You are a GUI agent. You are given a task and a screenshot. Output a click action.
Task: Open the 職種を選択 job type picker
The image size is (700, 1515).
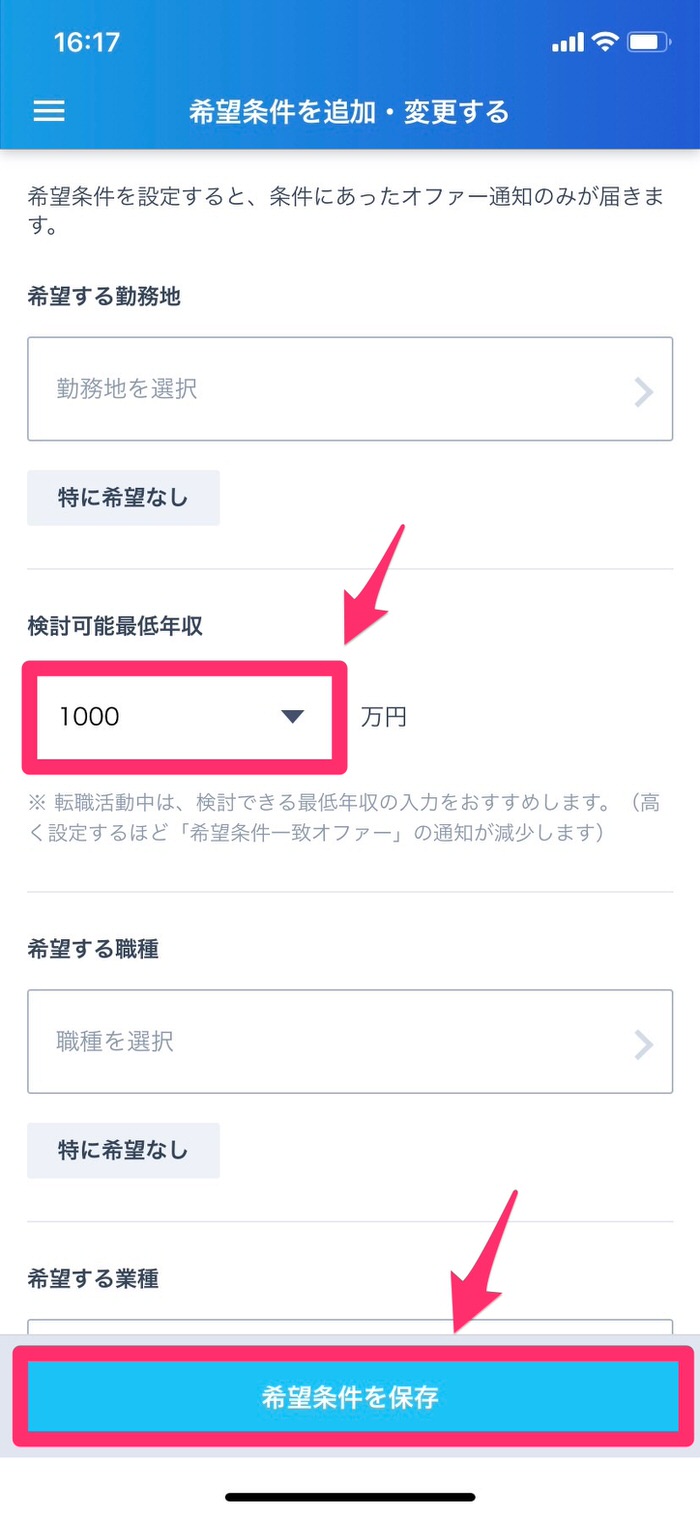click(x=350, y=1042)
